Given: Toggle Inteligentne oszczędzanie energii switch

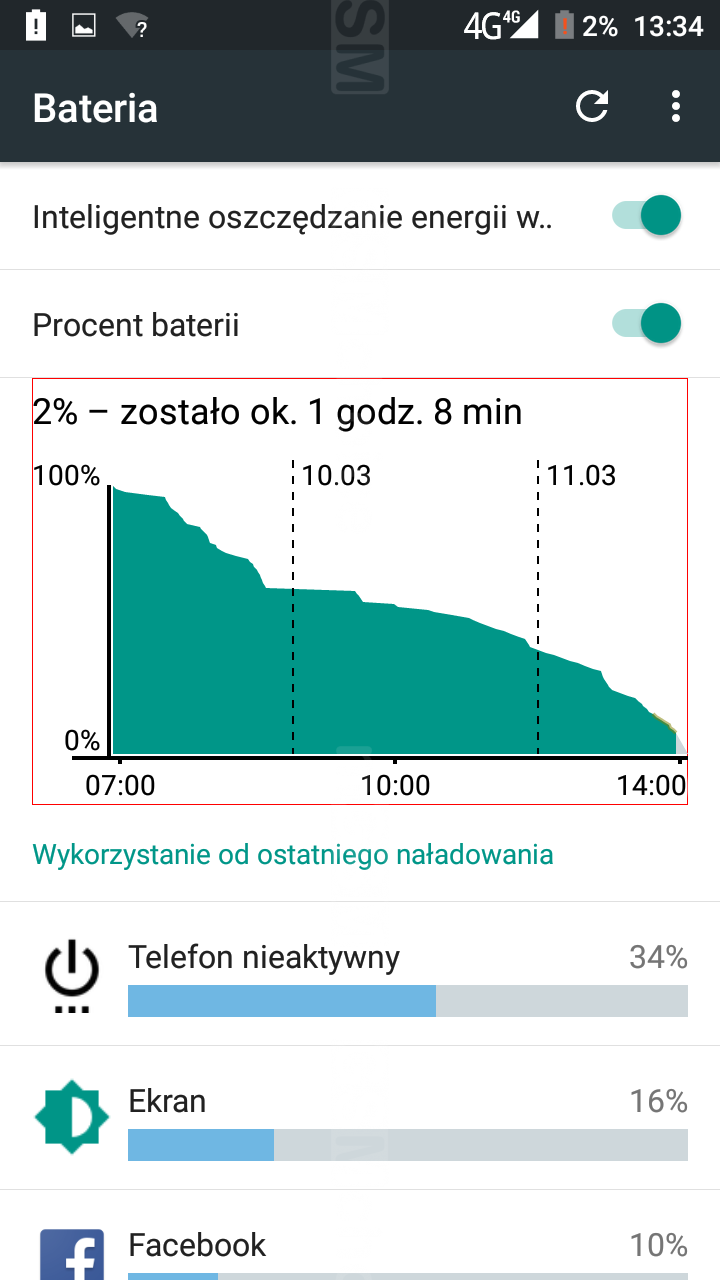Looking at the screenshot, I should 647,216.
